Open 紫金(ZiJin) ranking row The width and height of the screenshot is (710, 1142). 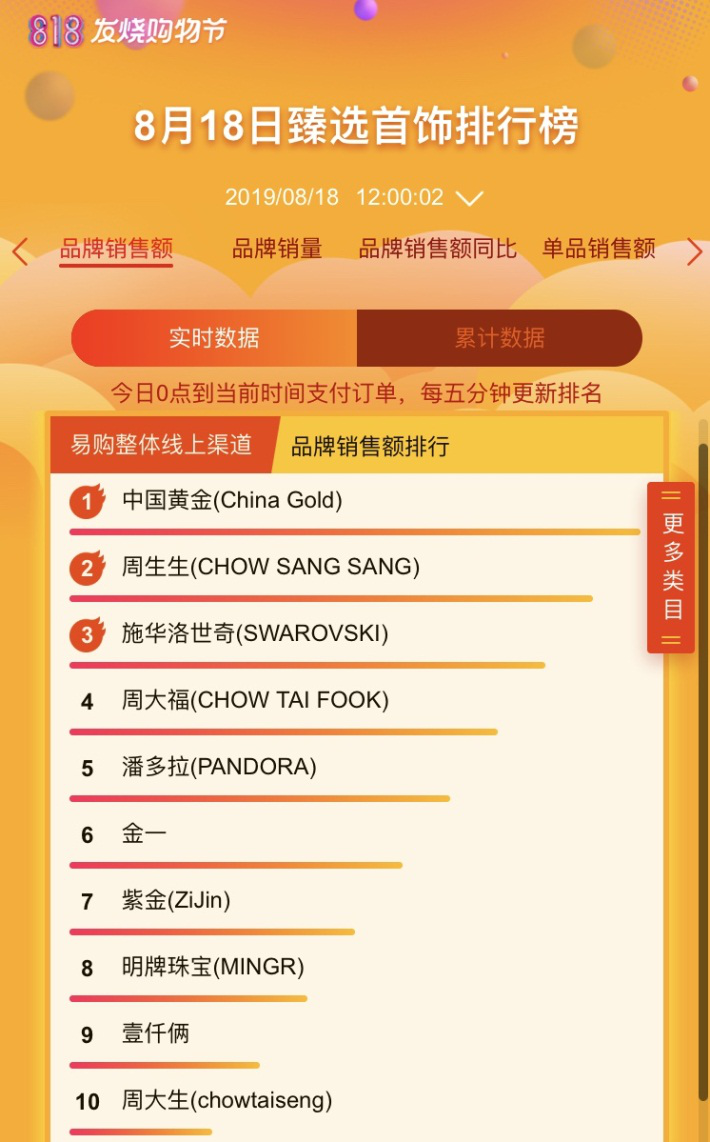176,901
